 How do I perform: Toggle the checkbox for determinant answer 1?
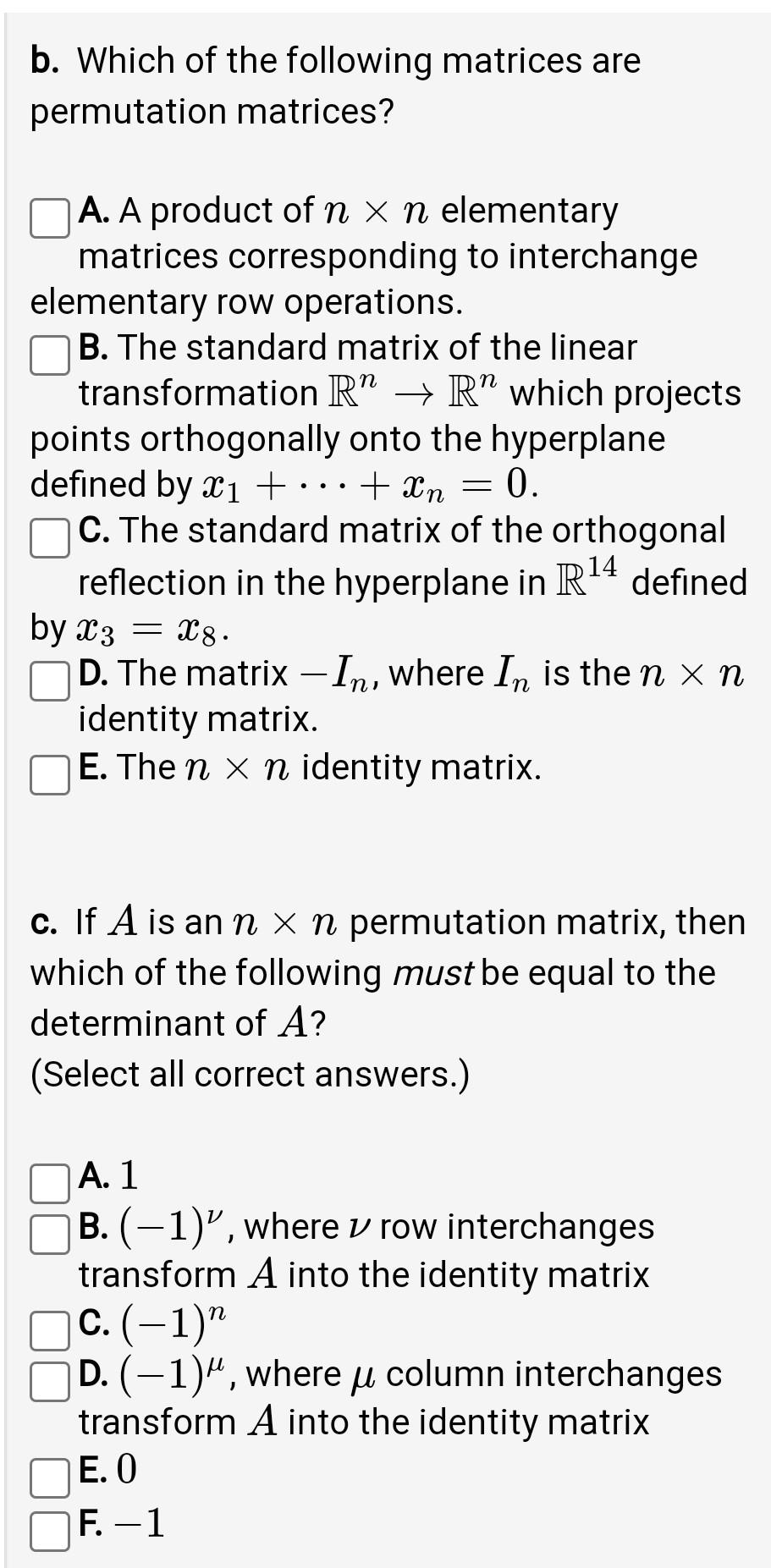[49, 1183]
